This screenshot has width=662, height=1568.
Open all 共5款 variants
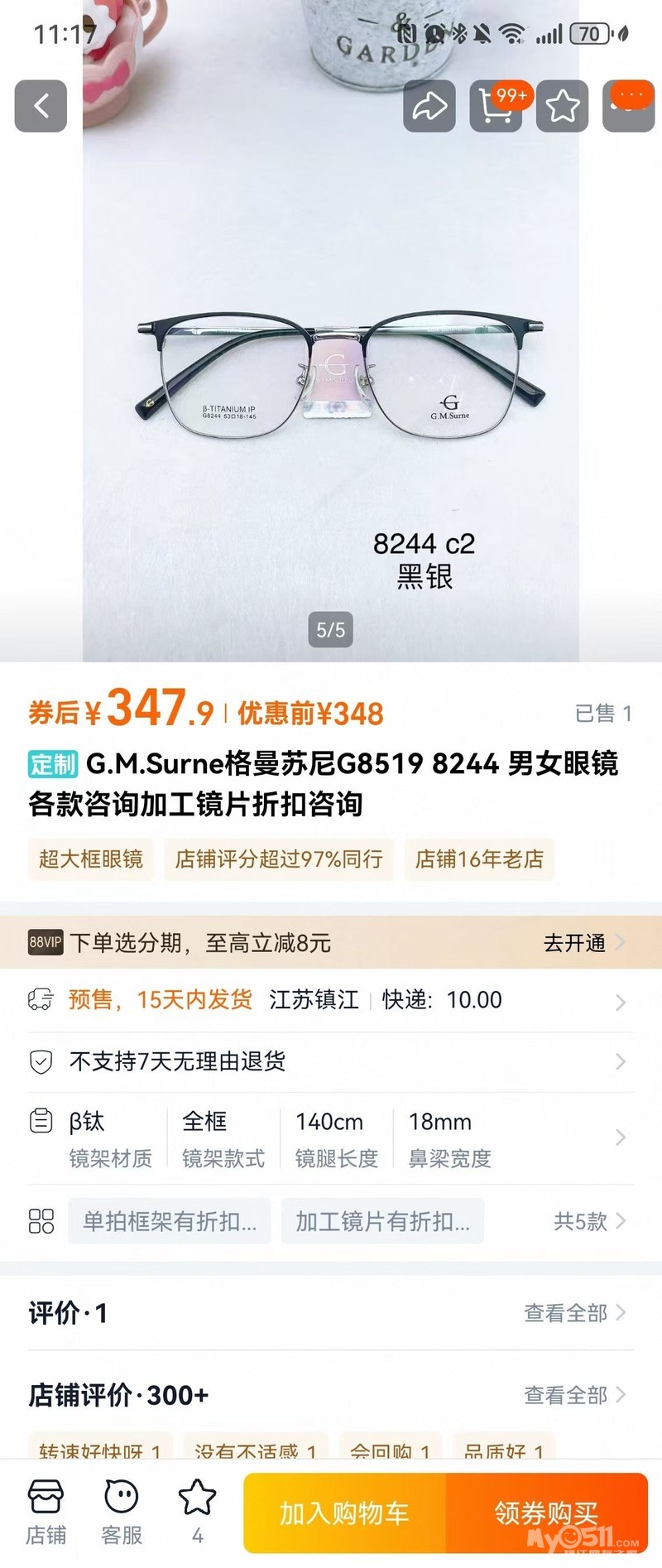tap(588, 1221)
